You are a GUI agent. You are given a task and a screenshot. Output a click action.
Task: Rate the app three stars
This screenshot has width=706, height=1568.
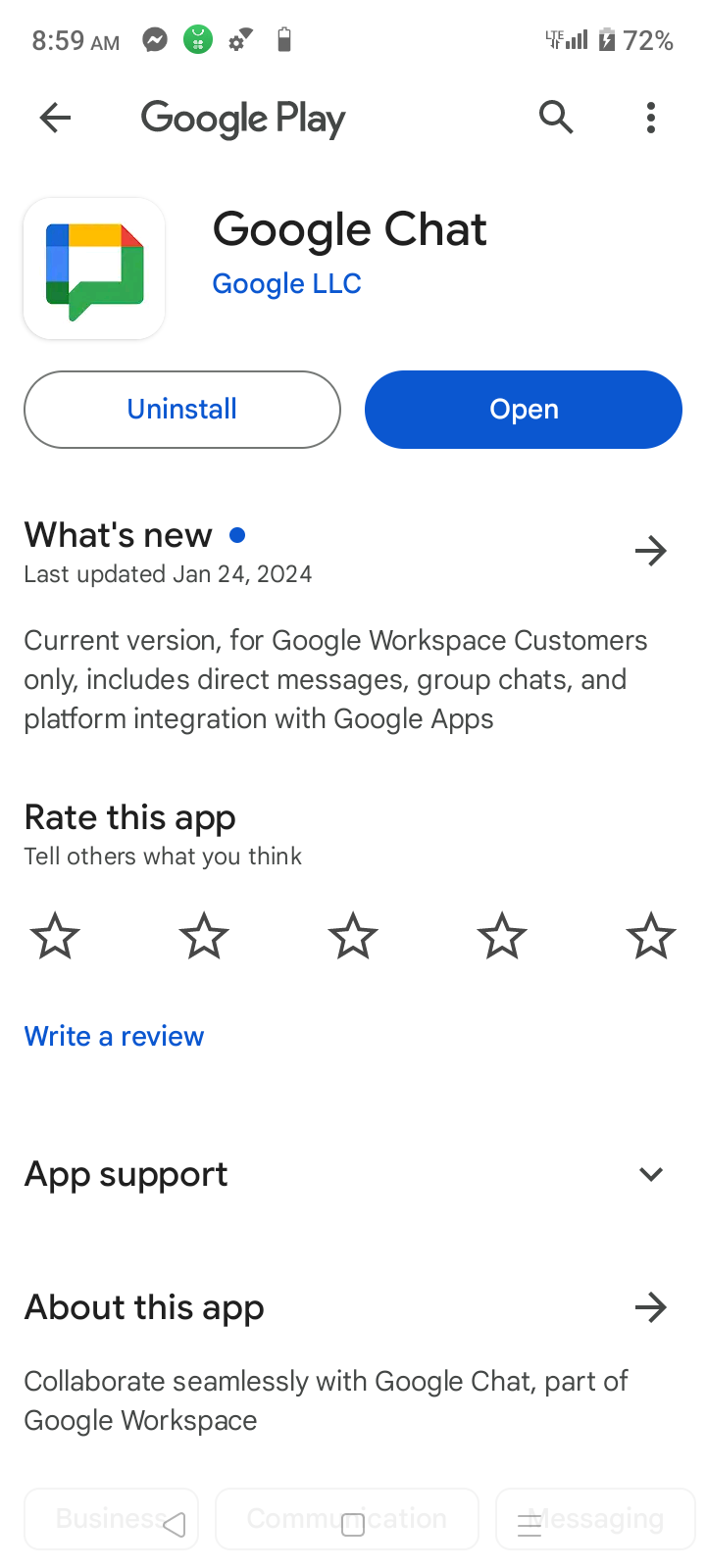[353, 936]
